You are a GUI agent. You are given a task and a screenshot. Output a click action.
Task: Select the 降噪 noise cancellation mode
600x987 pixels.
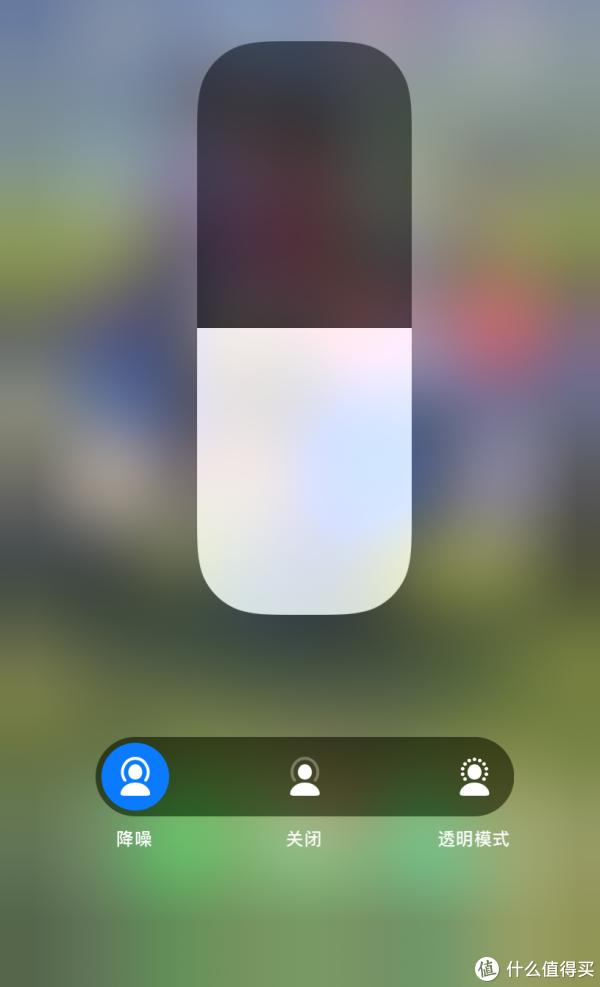[135, 777]
